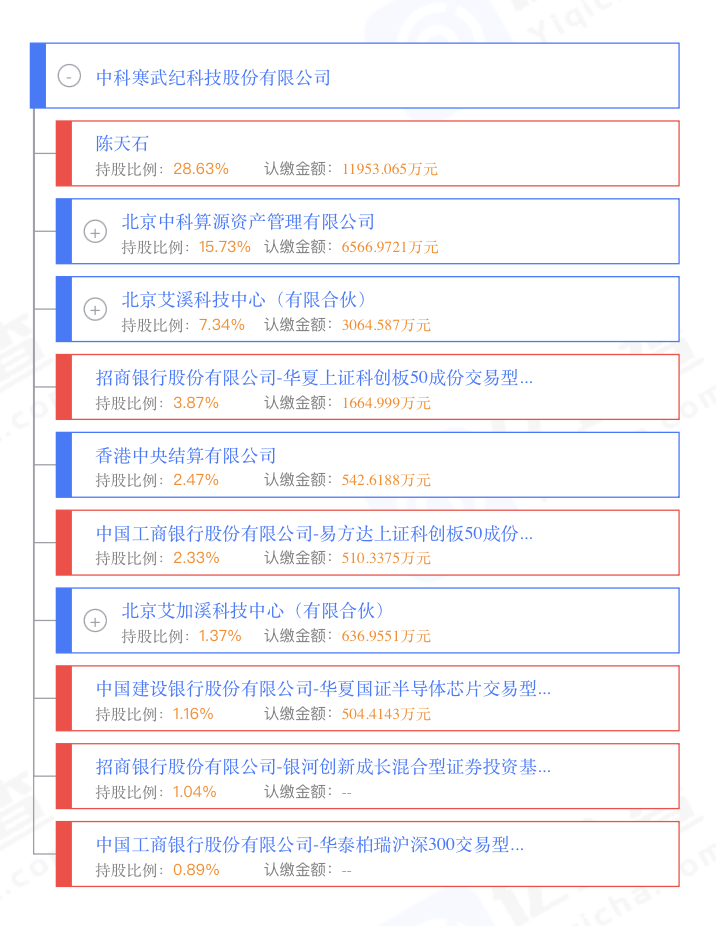Open 招商银行-华夏上证科创板50成份 shareholder entry
The width and height of the screenshot is (716, 926).
coord(314,378)
